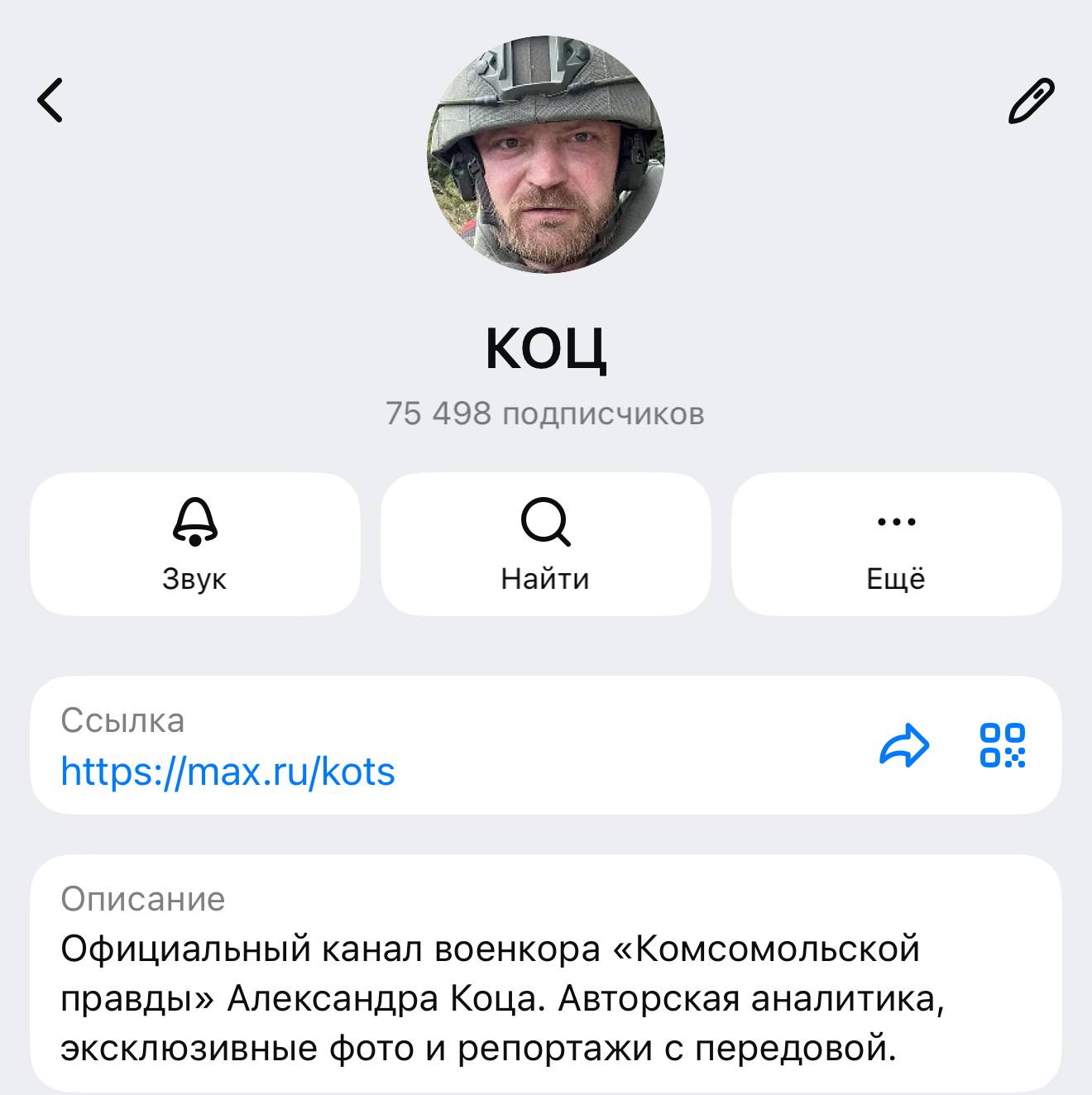Tap the channel title КОЦ
The height and width of the screenshot is (1095, 1092).
[x=546, y=351]
